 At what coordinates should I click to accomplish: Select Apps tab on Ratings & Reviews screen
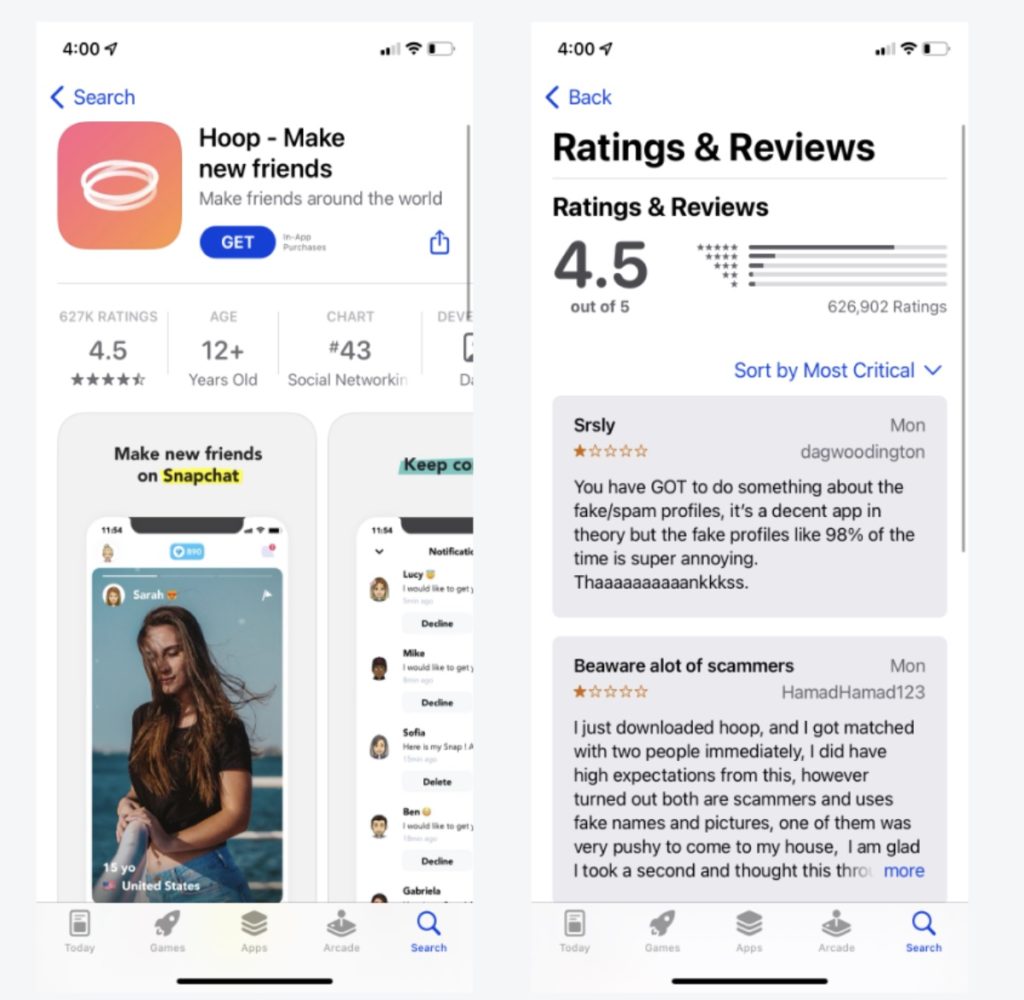pos(749,930)
